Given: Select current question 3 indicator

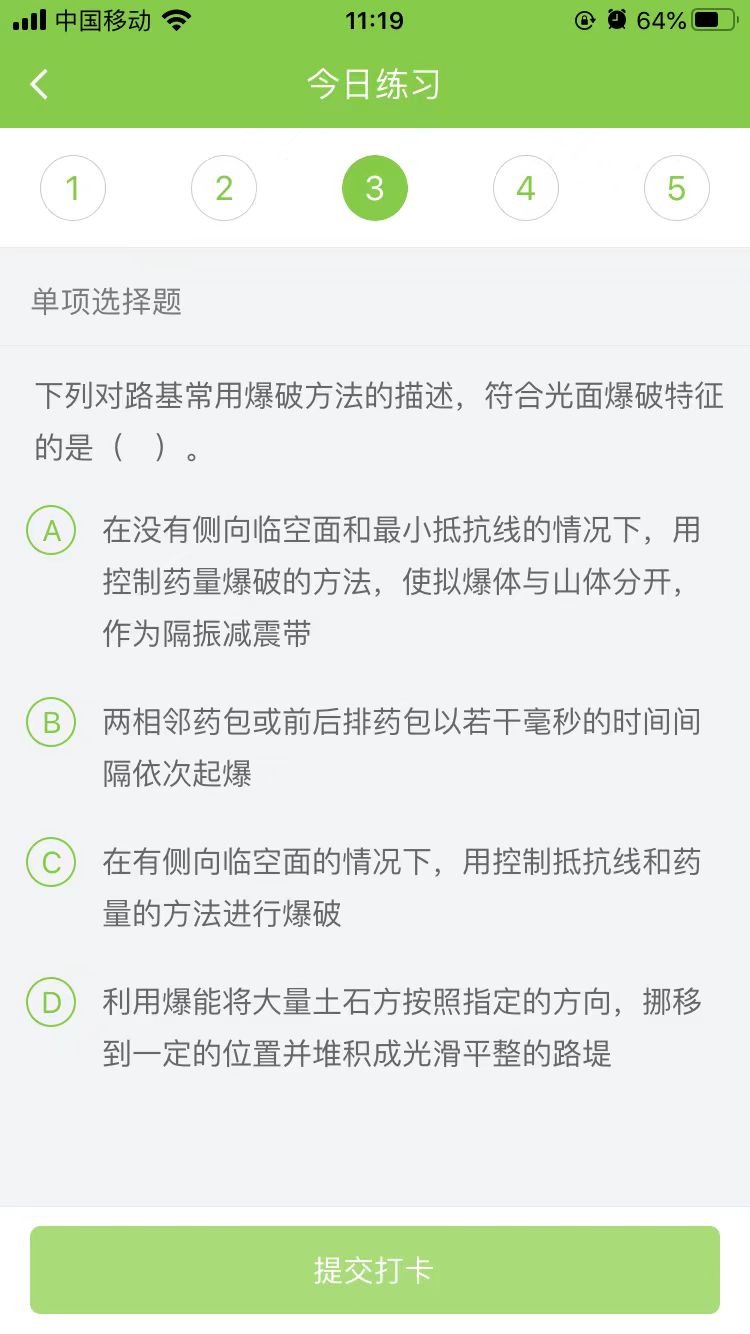Looking at the screenshot, I should pos(375,188).
